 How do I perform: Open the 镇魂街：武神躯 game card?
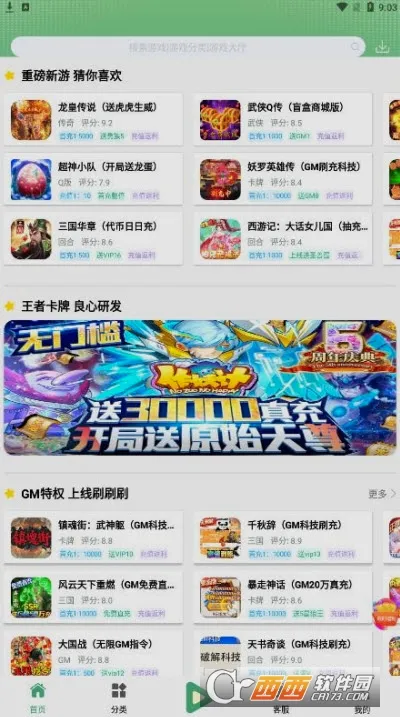tap(93, 537)
